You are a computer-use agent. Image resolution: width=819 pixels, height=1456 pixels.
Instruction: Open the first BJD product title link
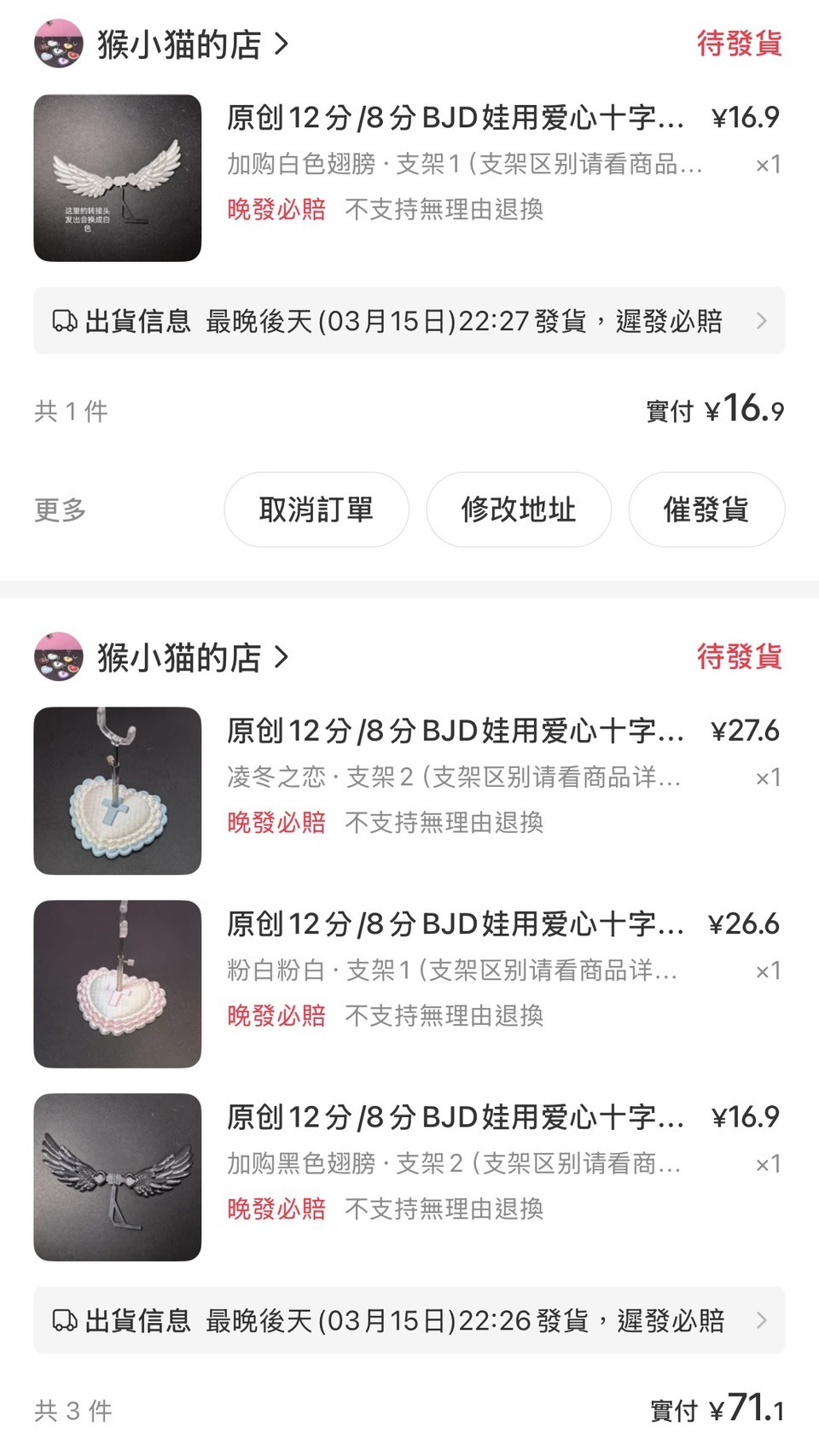[452, 119]
